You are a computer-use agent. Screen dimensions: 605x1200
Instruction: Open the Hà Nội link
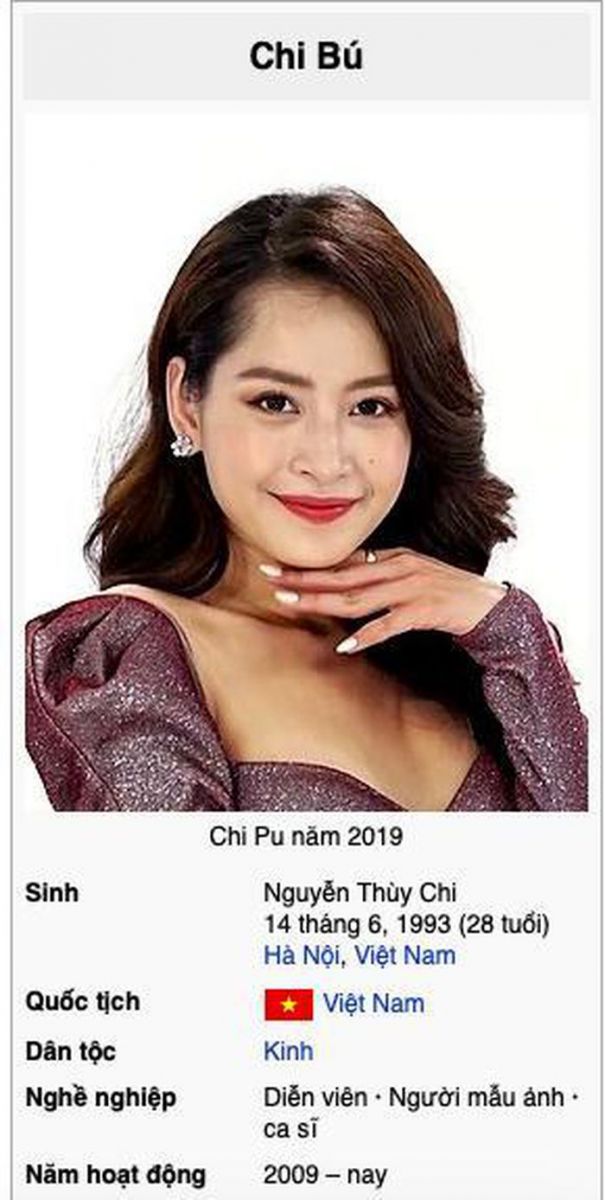point(301,955)
